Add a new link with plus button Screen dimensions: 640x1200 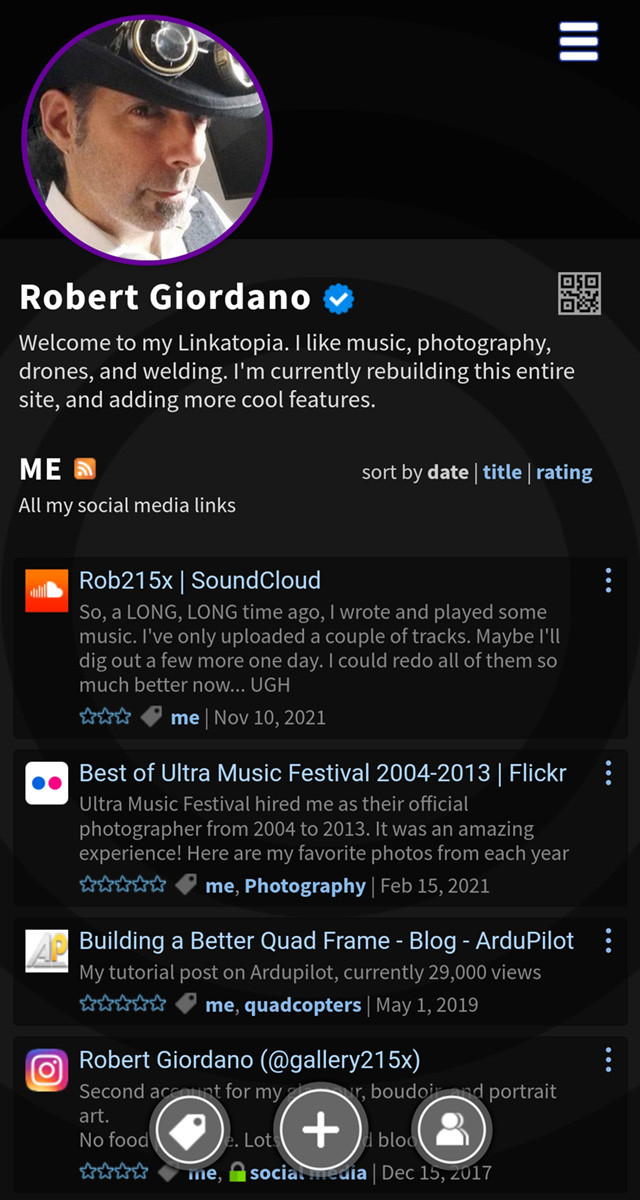click(320, 1131)
